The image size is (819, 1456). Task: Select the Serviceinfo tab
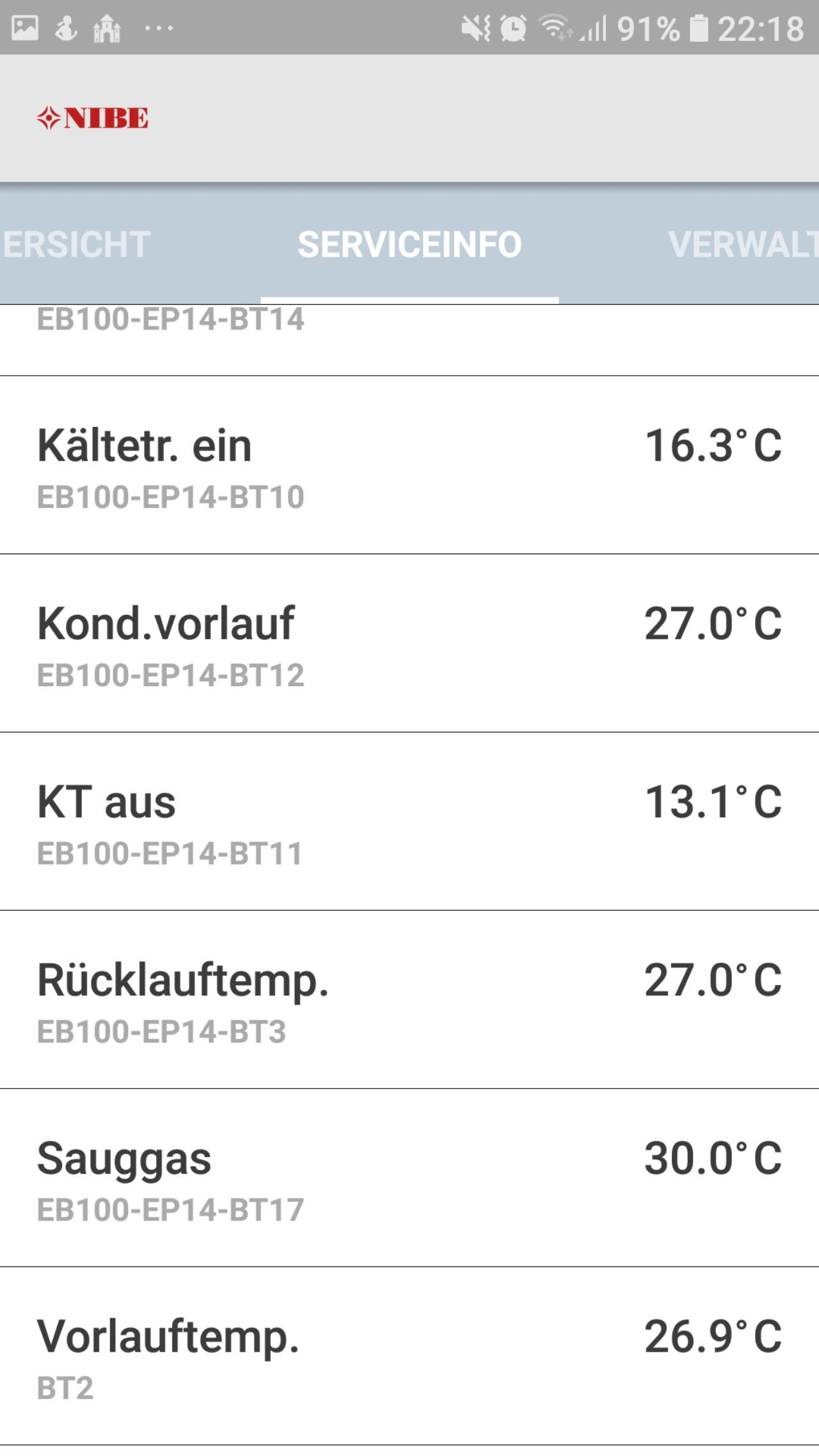click(x=409, y=244)
